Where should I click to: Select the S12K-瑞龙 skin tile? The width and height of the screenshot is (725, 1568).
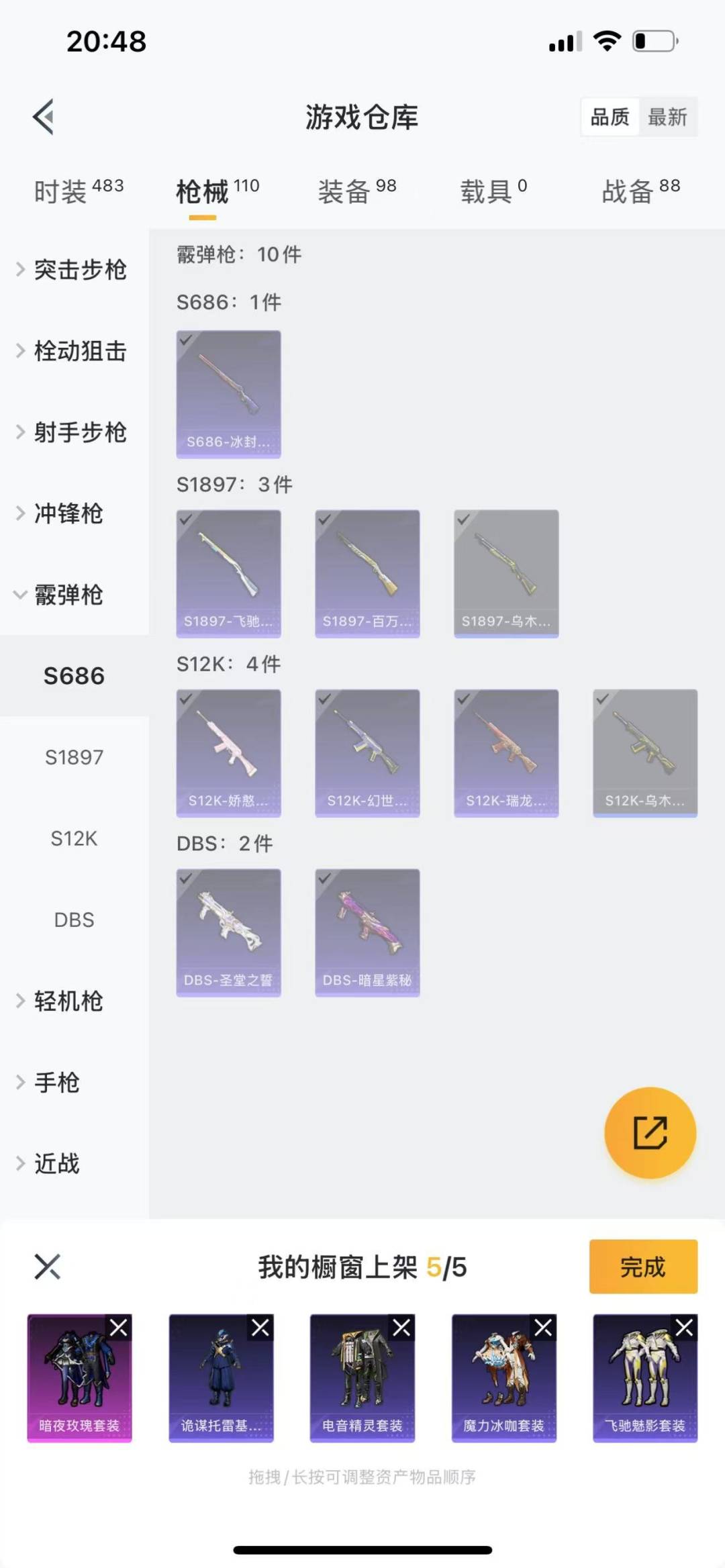pyautogui.click(x=506, y=752)
